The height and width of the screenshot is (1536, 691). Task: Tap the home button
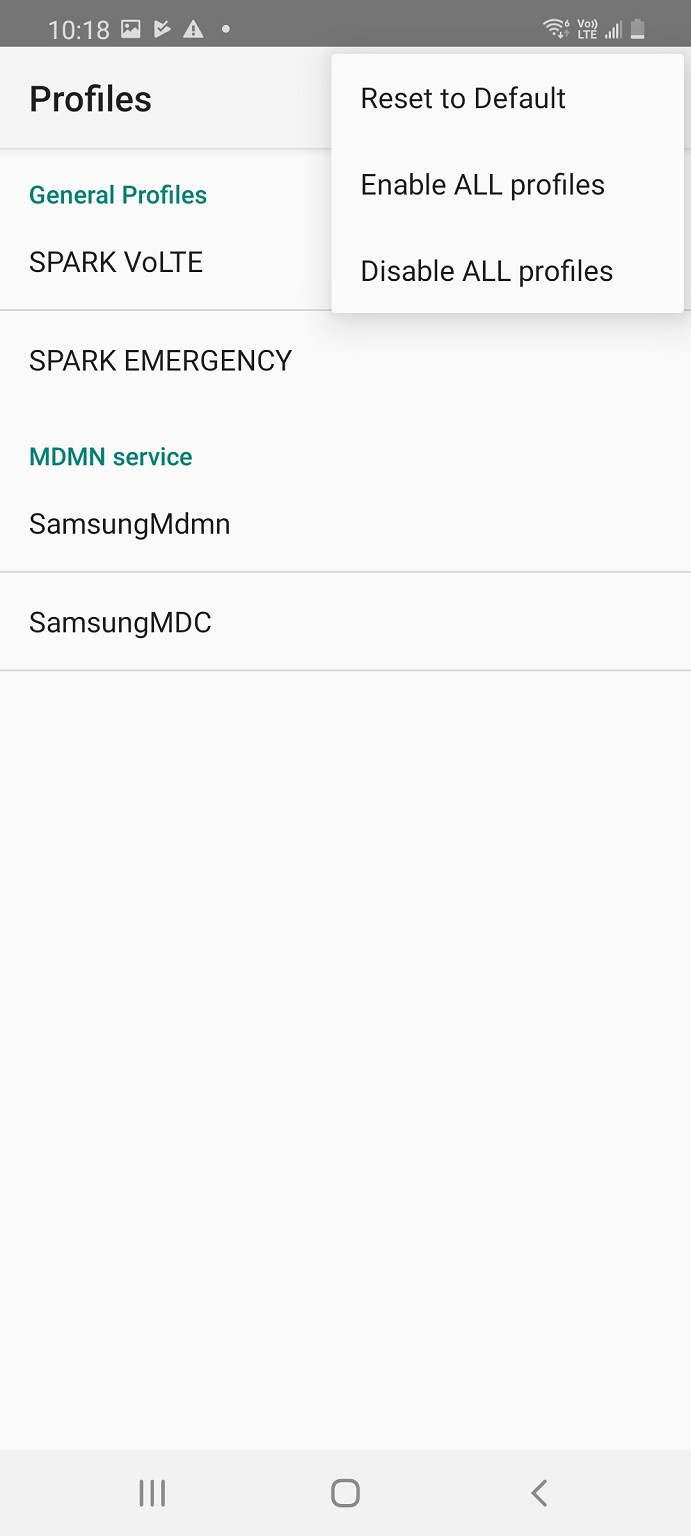pyautogui.click(x=345, y=1493)
